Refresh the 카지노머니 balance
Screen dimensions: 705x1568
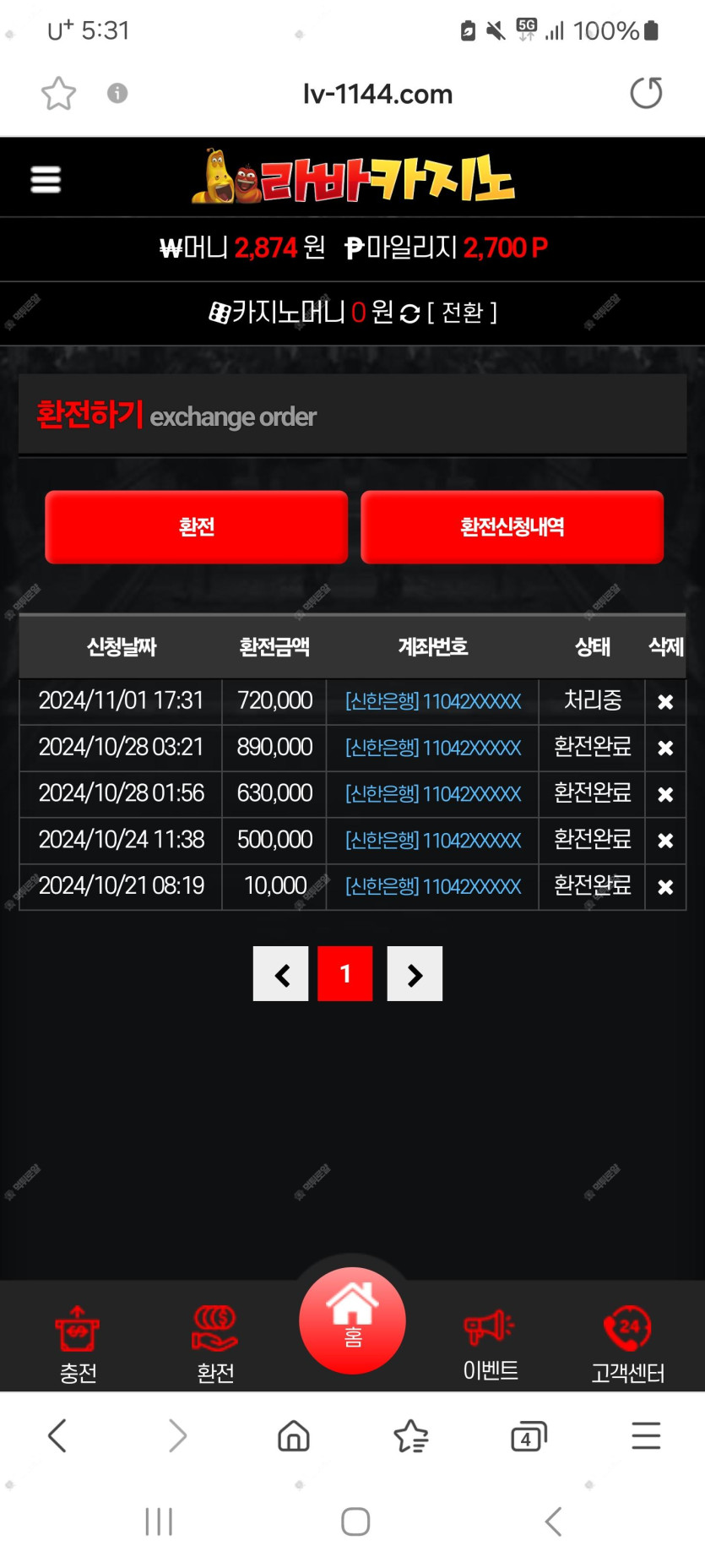[x=409, y=313]
